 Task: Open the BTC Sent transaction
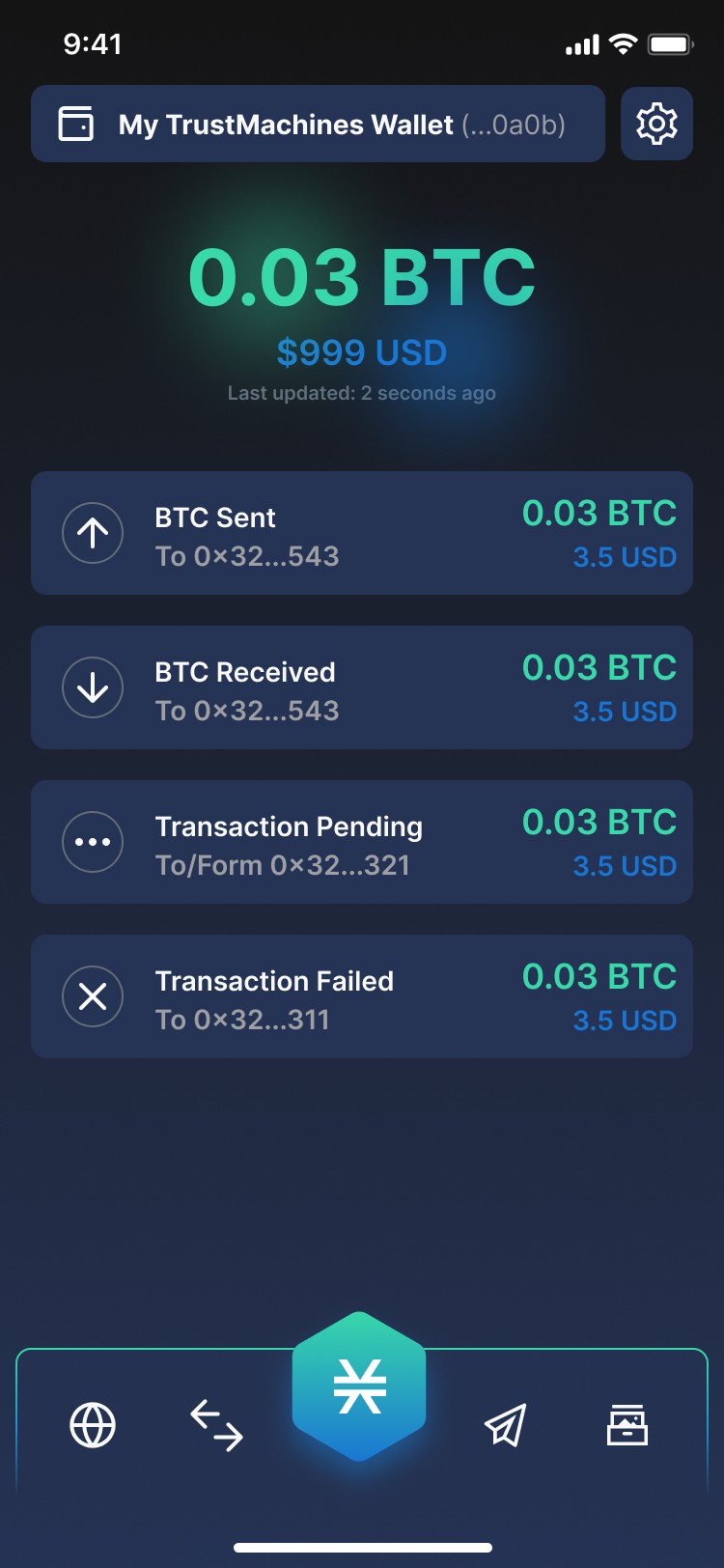coord(361,533)
